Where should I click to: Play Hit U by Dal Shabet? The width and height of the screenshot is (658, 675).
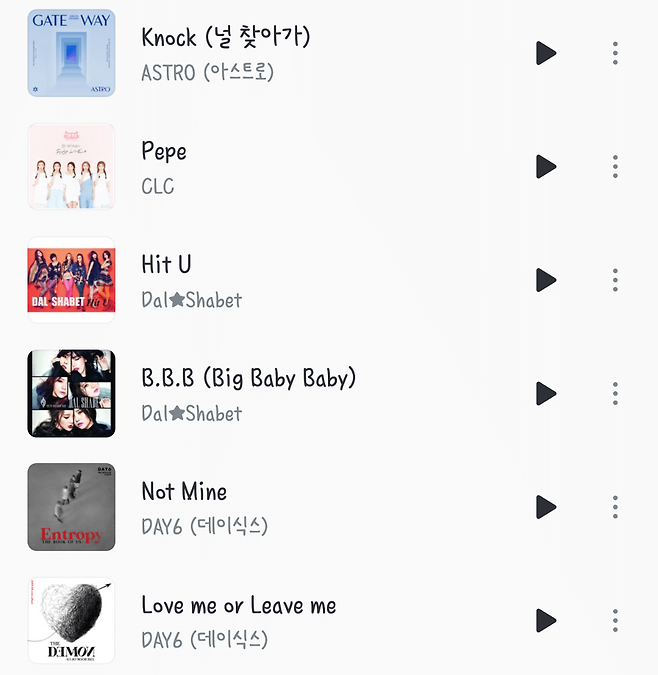545,280
